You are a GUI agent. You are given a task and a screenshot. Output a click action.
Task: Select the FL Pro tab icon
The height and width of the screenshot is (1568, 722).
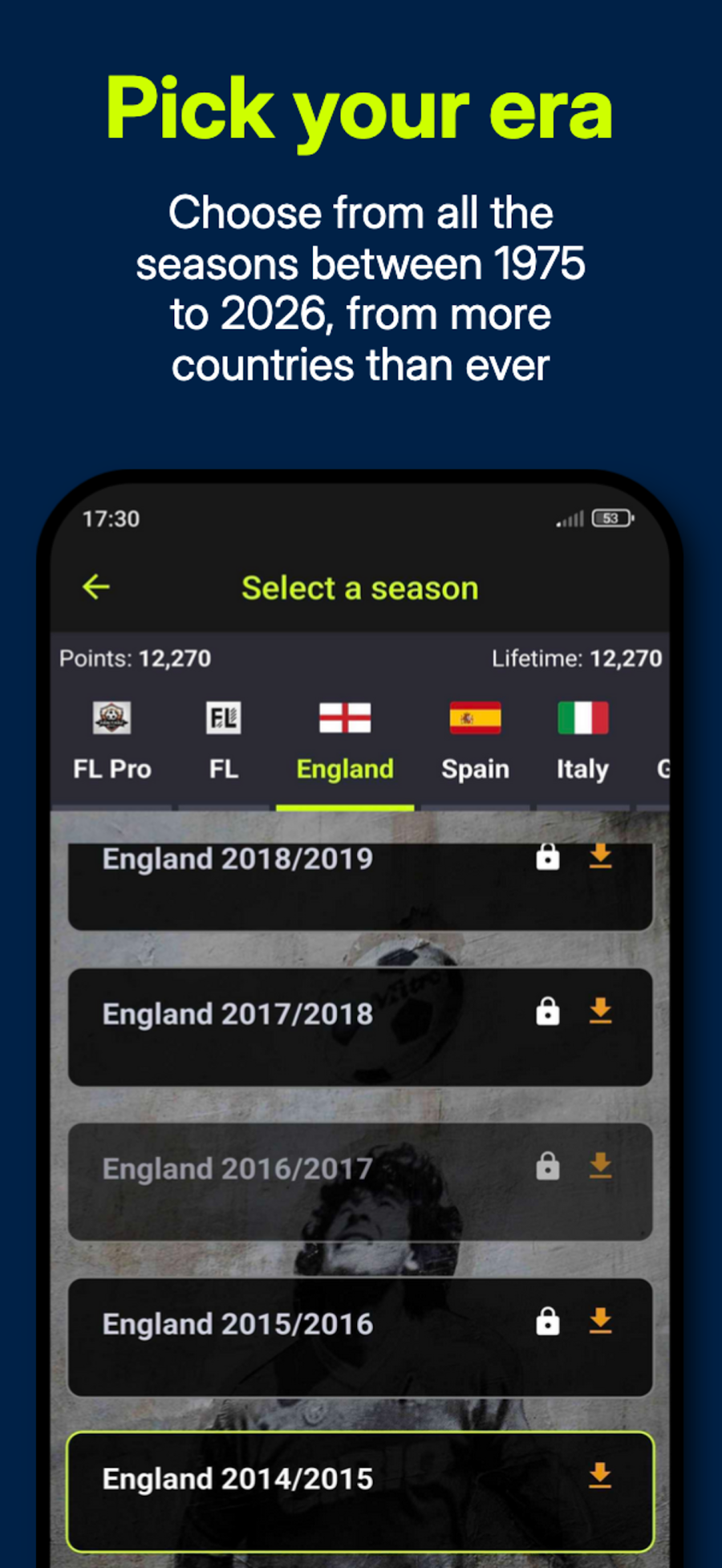(x=112, y=717)
